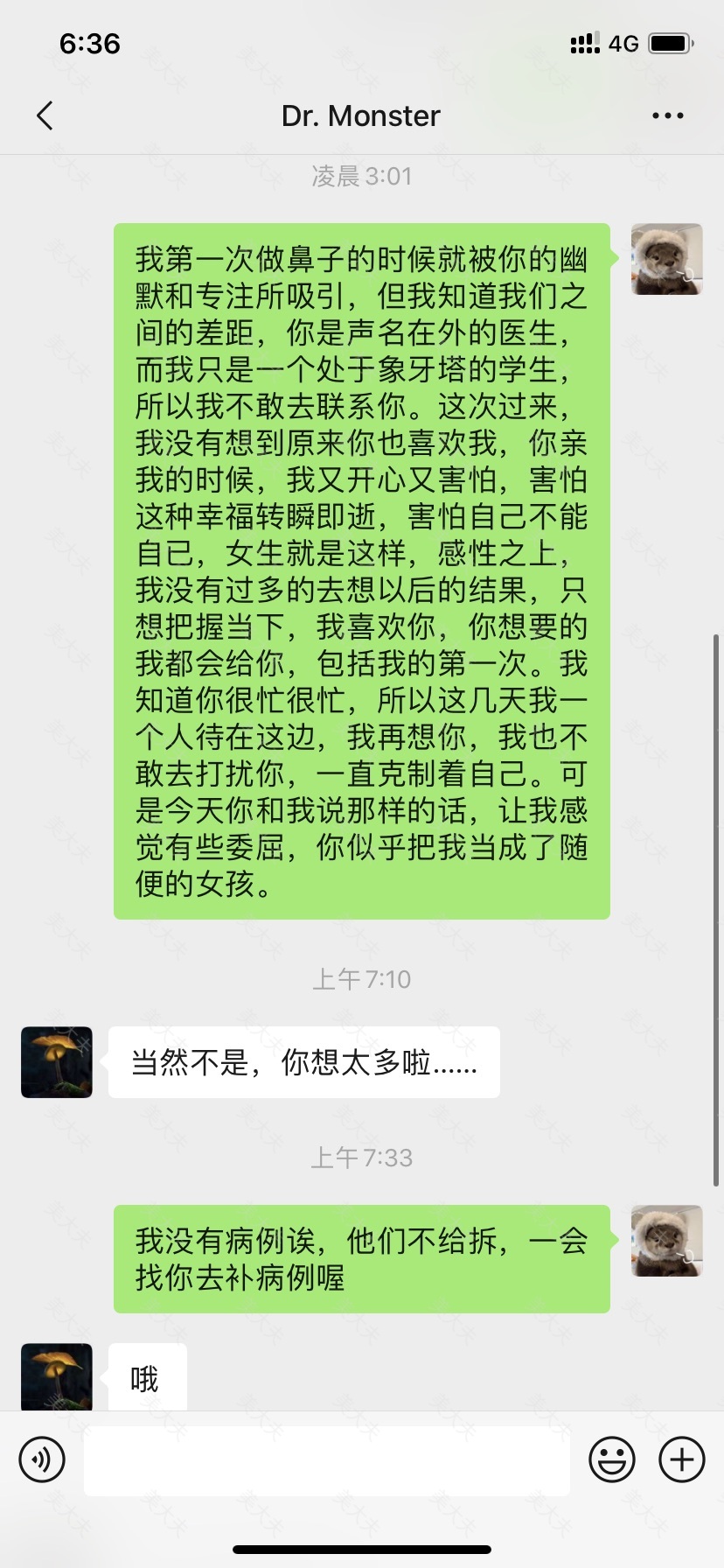Open own otter avatar beside long message
The width and height of the screenshot is (724, 1568).
(x=666, y=259)
